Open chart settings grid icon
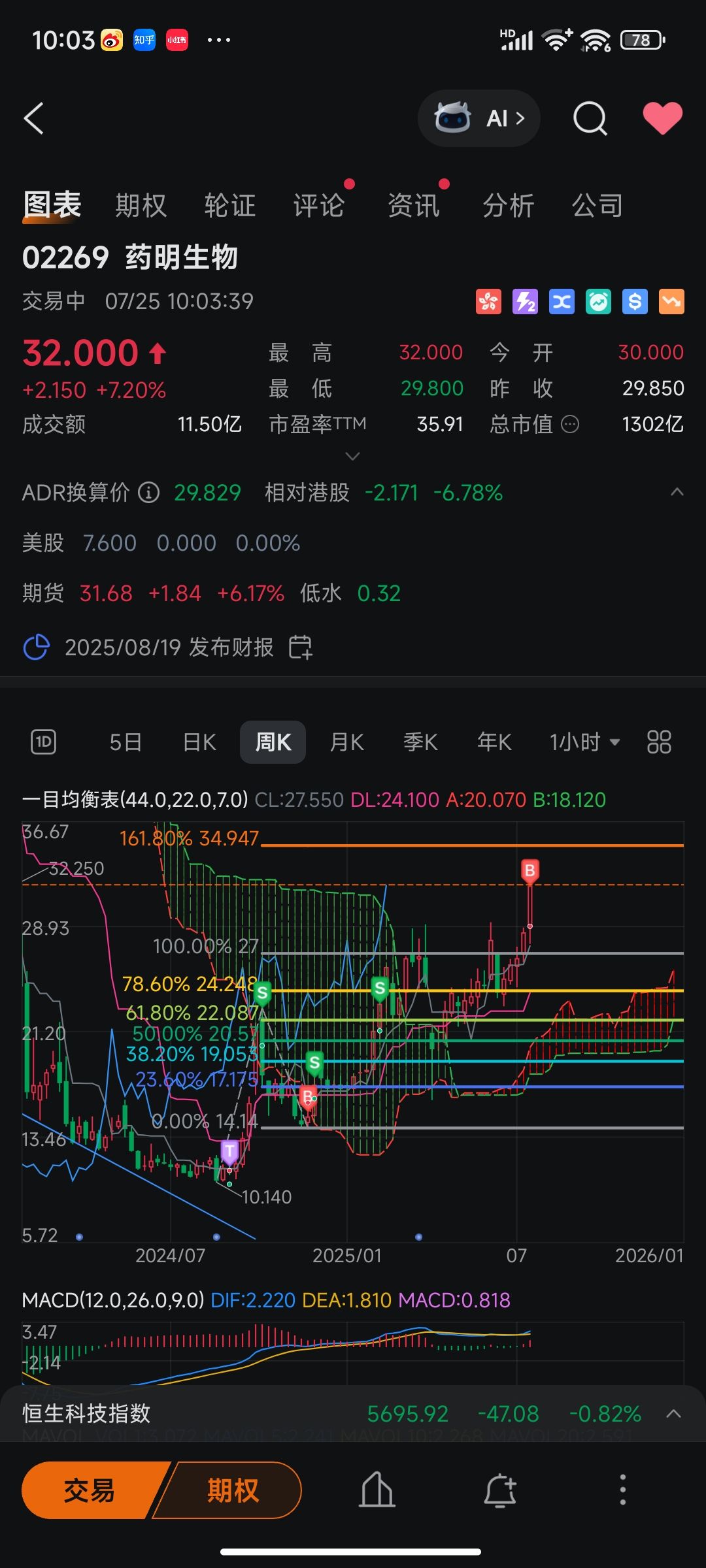706x1568 pixels. pyautogui.click(x=659, y=742)
